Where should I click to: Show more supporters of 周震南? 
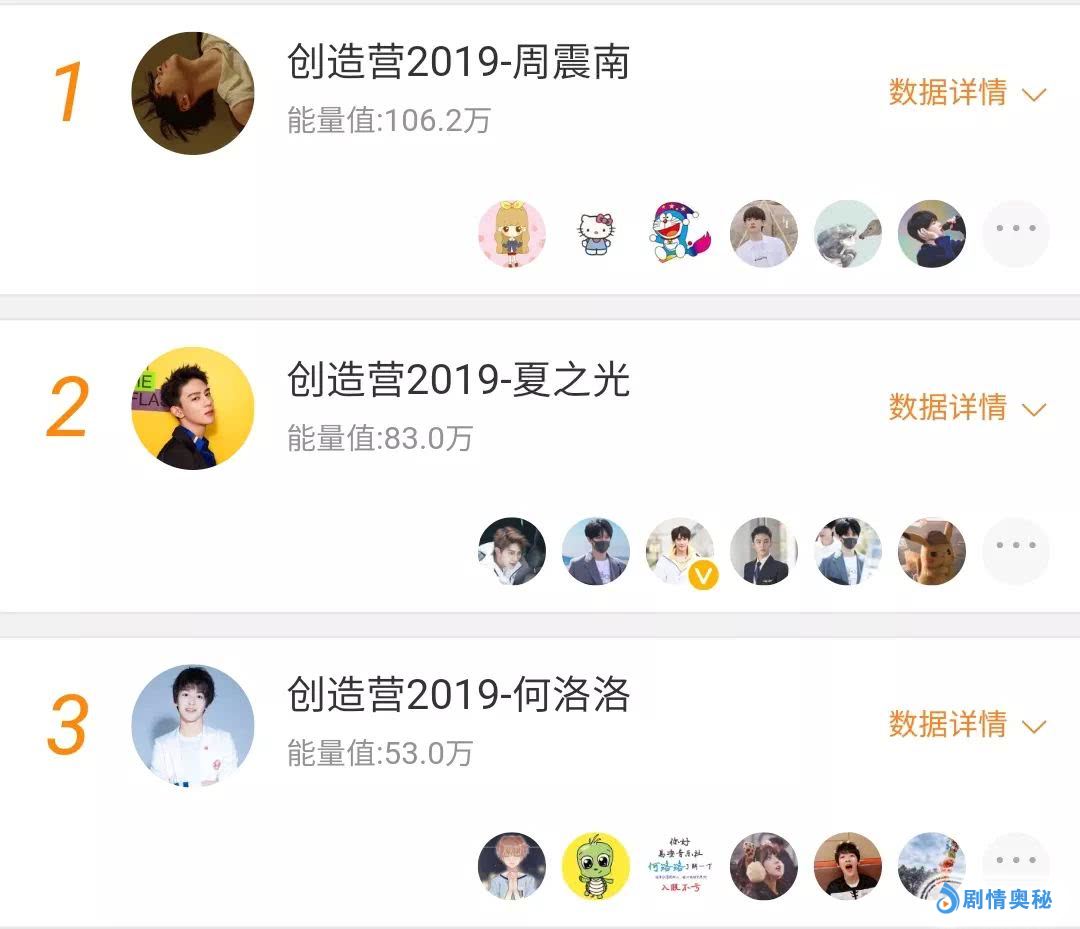(x=1015, y=233)
